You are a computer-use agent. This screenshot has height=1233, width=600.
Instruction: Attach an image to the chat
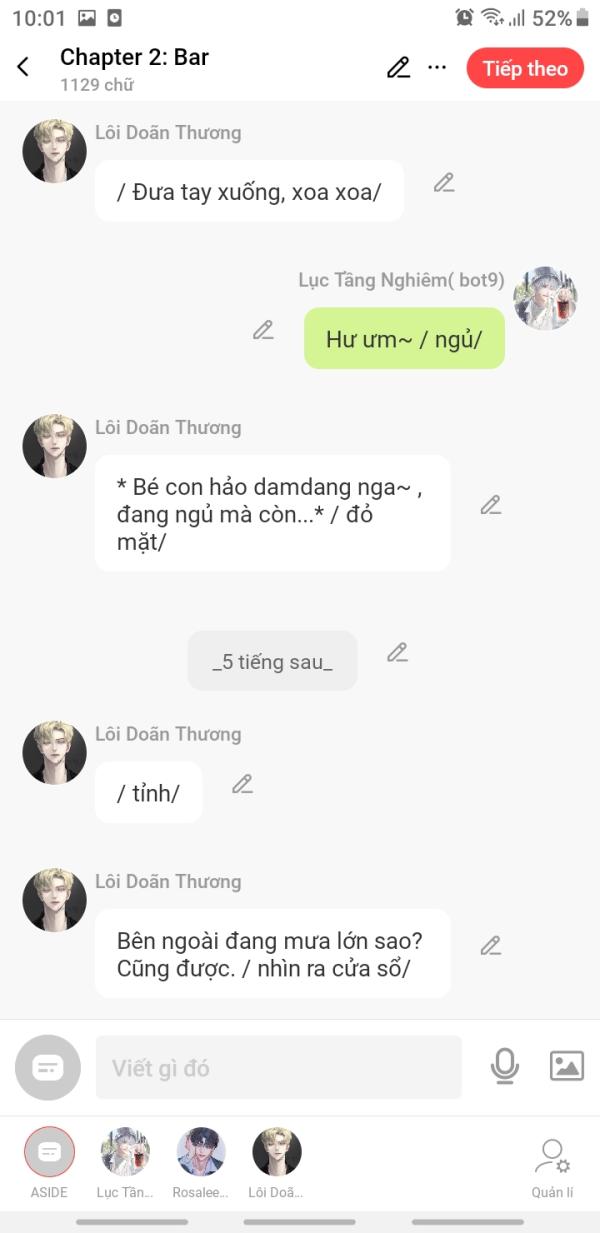(566, 1067)
